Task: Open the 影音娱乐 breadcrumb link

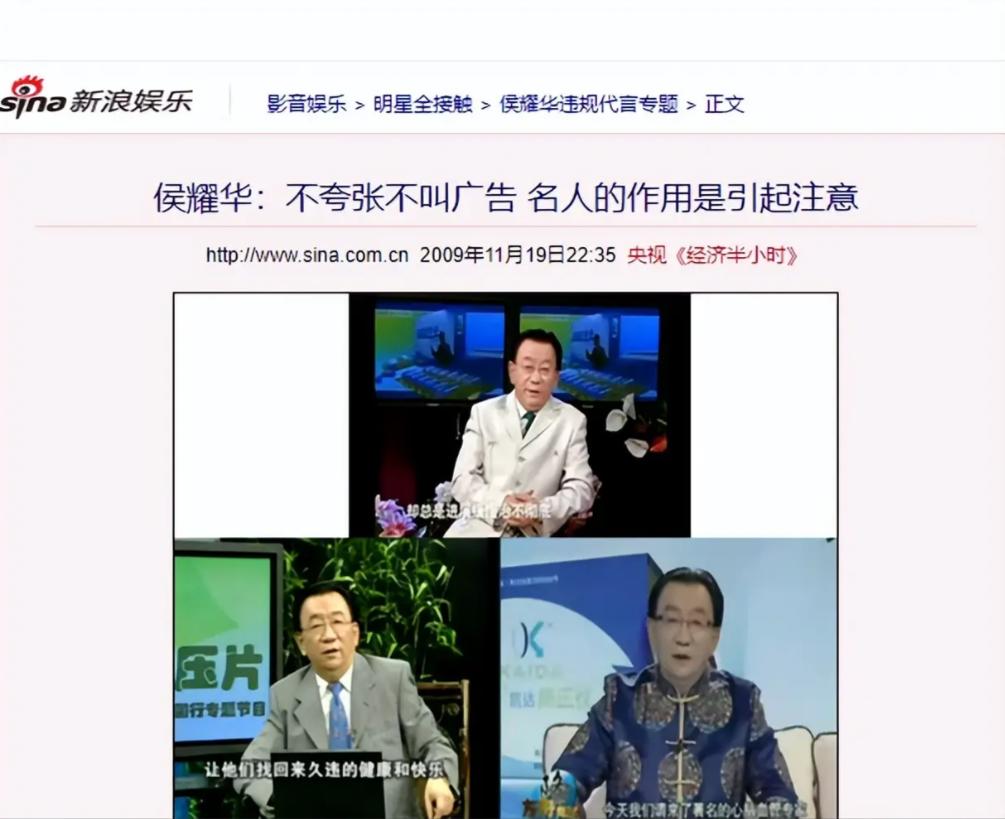Action: click(306, 104)
